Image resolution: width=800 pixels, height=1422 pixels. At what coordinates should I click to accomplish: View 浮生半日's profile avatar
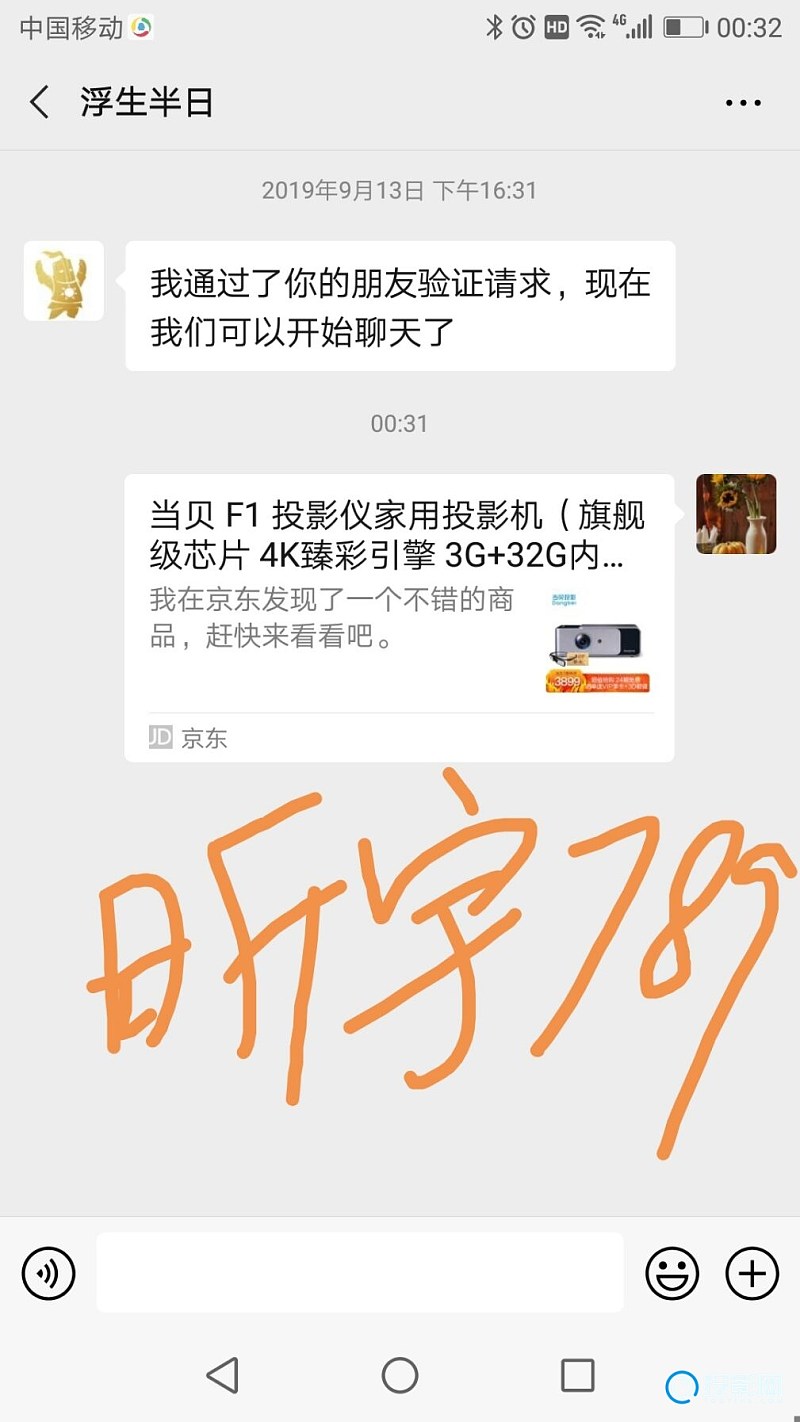tap(64, 281)
